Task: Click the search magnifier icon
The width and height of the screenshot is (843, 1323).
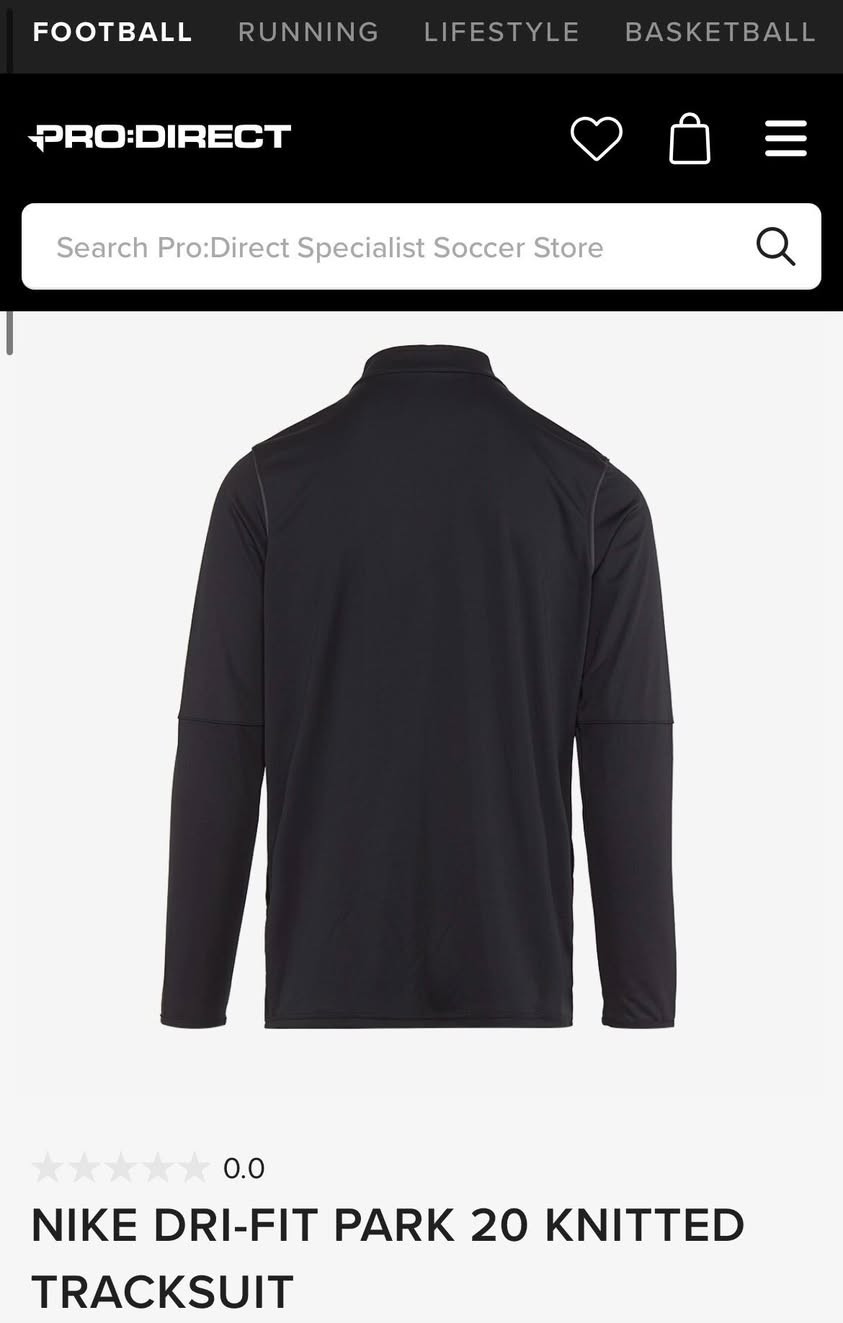Action: 777,247
